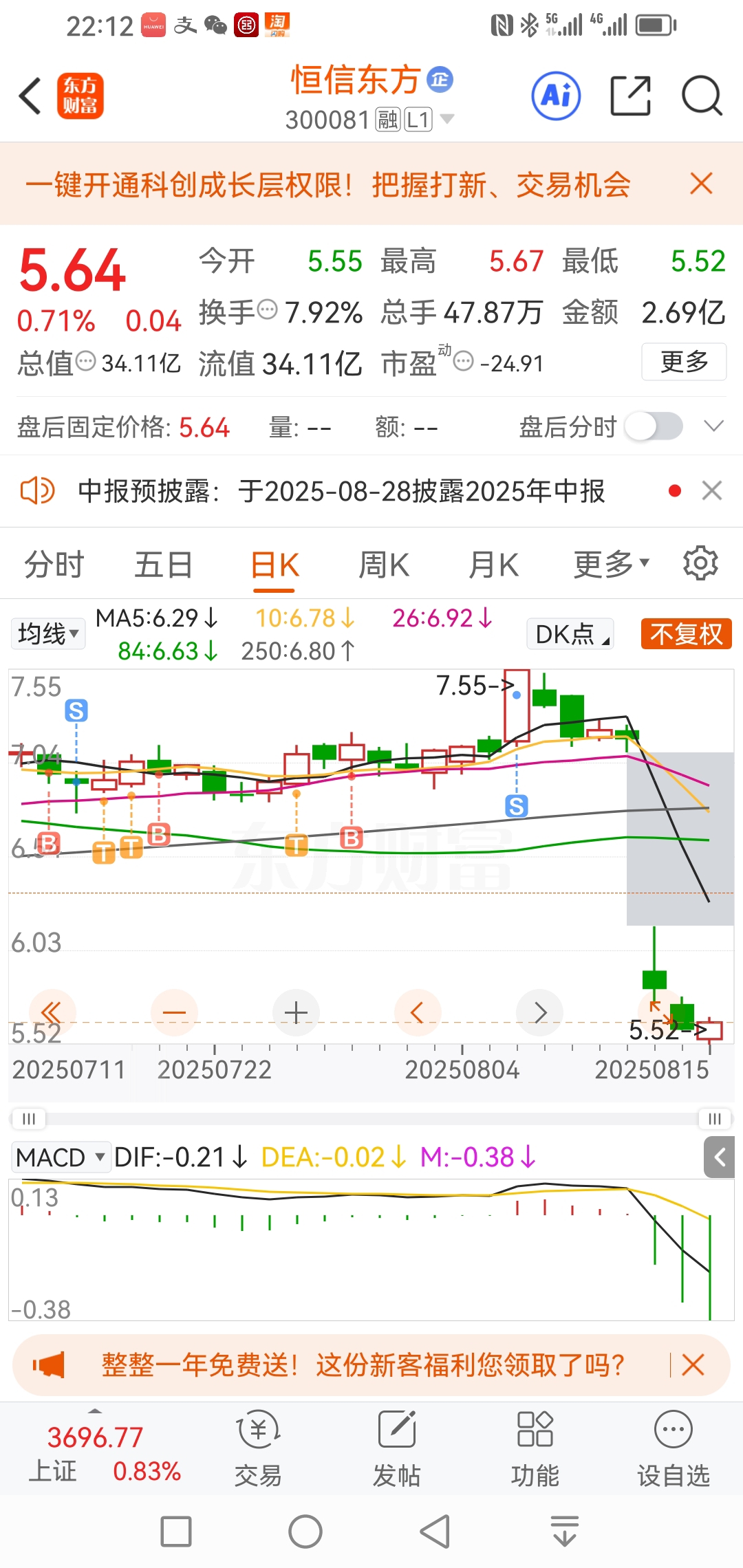Image resolution: width=743 pixels, height=1568 pixels.
Task: Close the 中报预披露 notice
Action: coord(712,490)
